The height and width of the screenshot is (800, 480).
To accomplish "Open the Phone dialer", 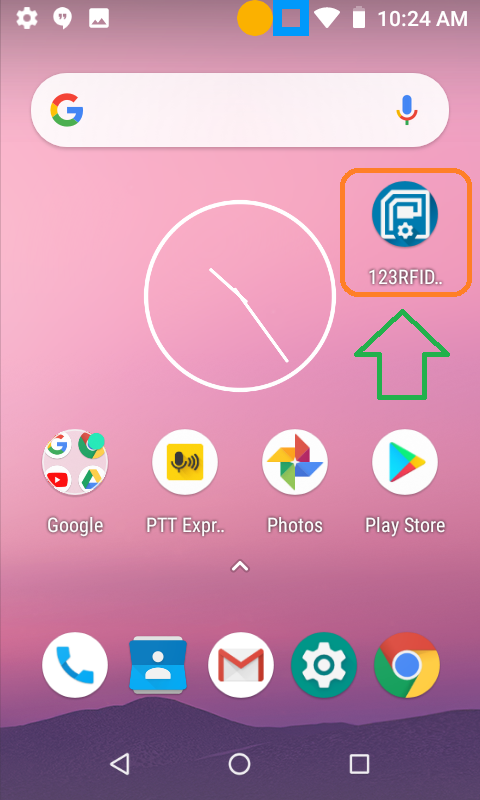I will click(x=75, y=665).
